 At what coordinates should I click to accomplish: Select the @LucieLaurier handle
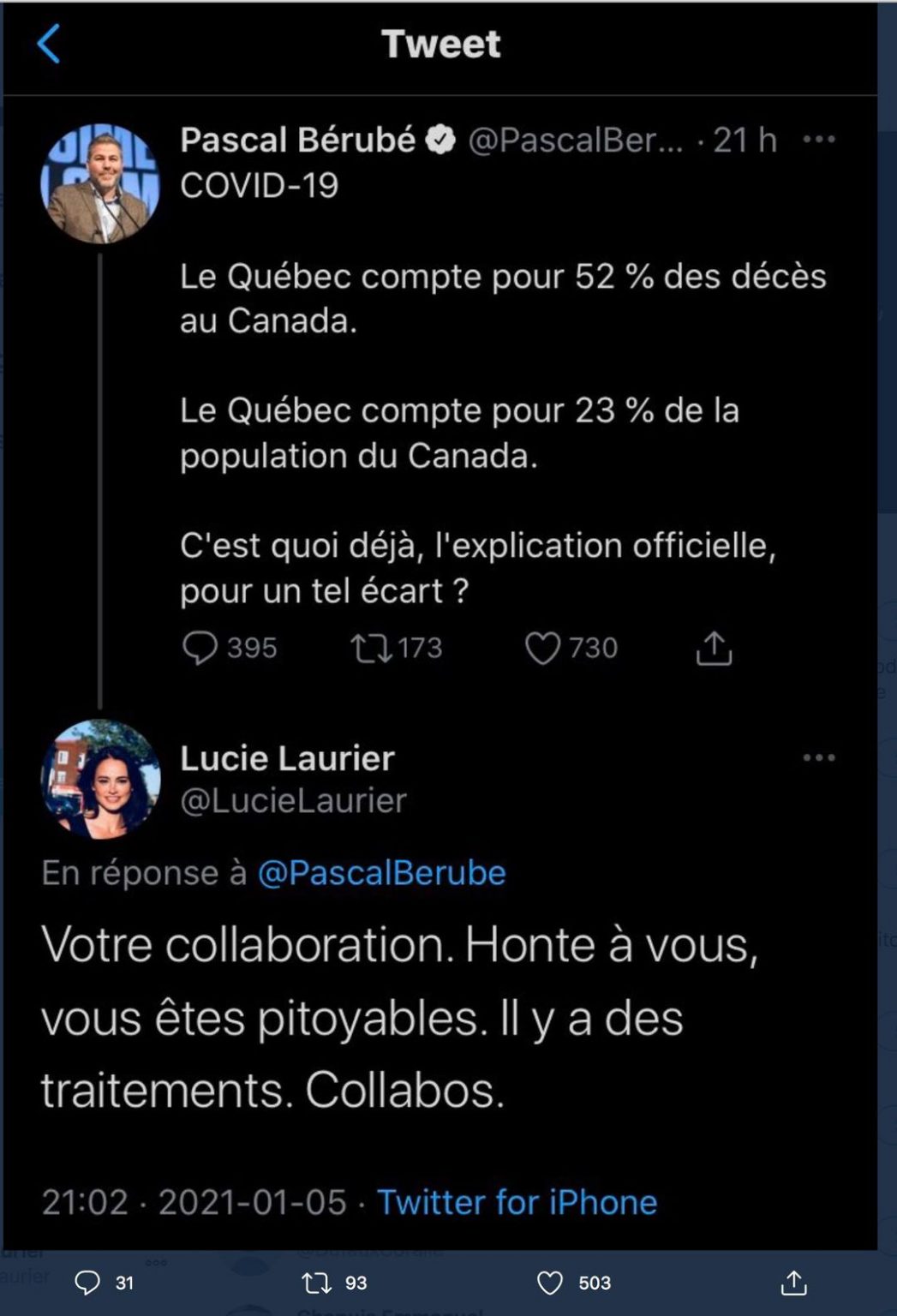pyautogui.click(x=295, y=800)
